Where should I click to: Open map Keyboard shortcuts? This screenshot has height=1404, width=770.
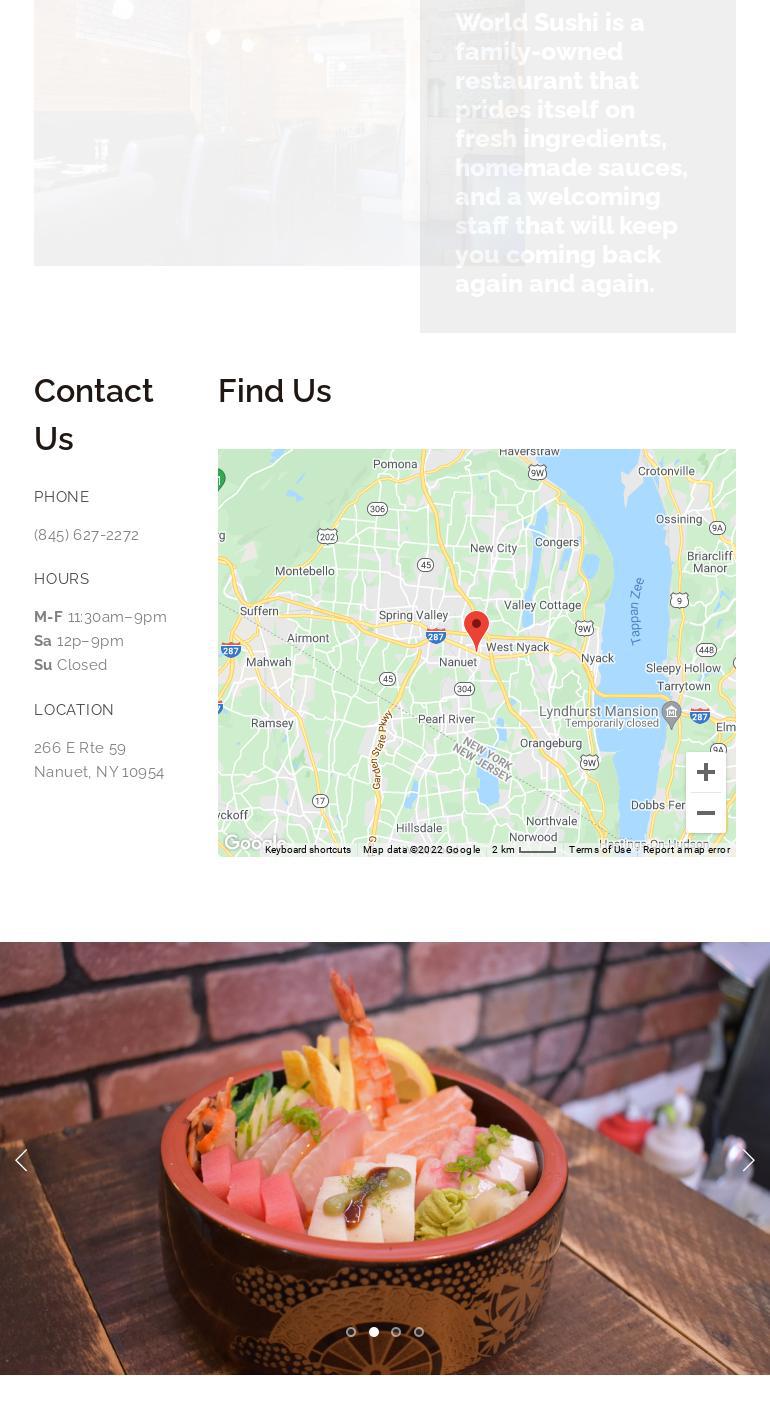[x=307, y=850]
